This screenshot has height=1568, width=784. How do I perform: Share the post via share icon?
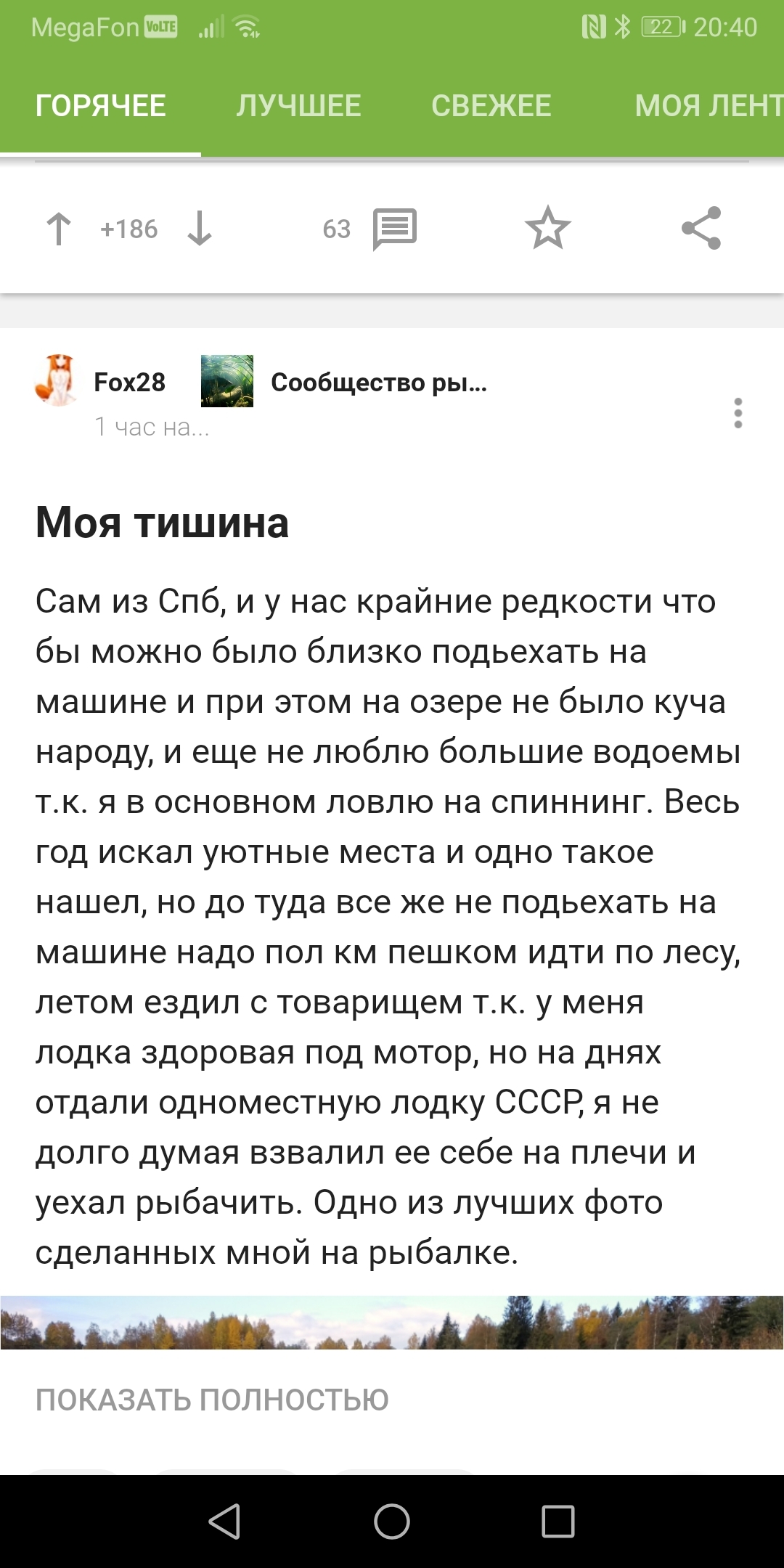tap(701, 228)
